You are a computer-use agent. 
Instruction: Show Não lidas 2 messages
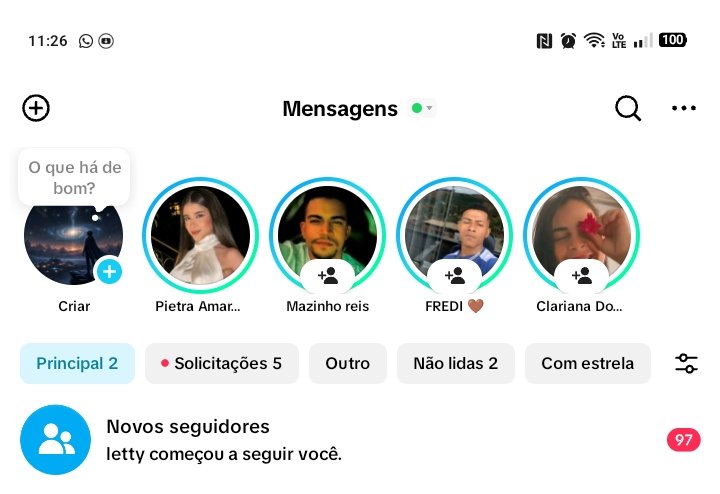click(455, 364)
